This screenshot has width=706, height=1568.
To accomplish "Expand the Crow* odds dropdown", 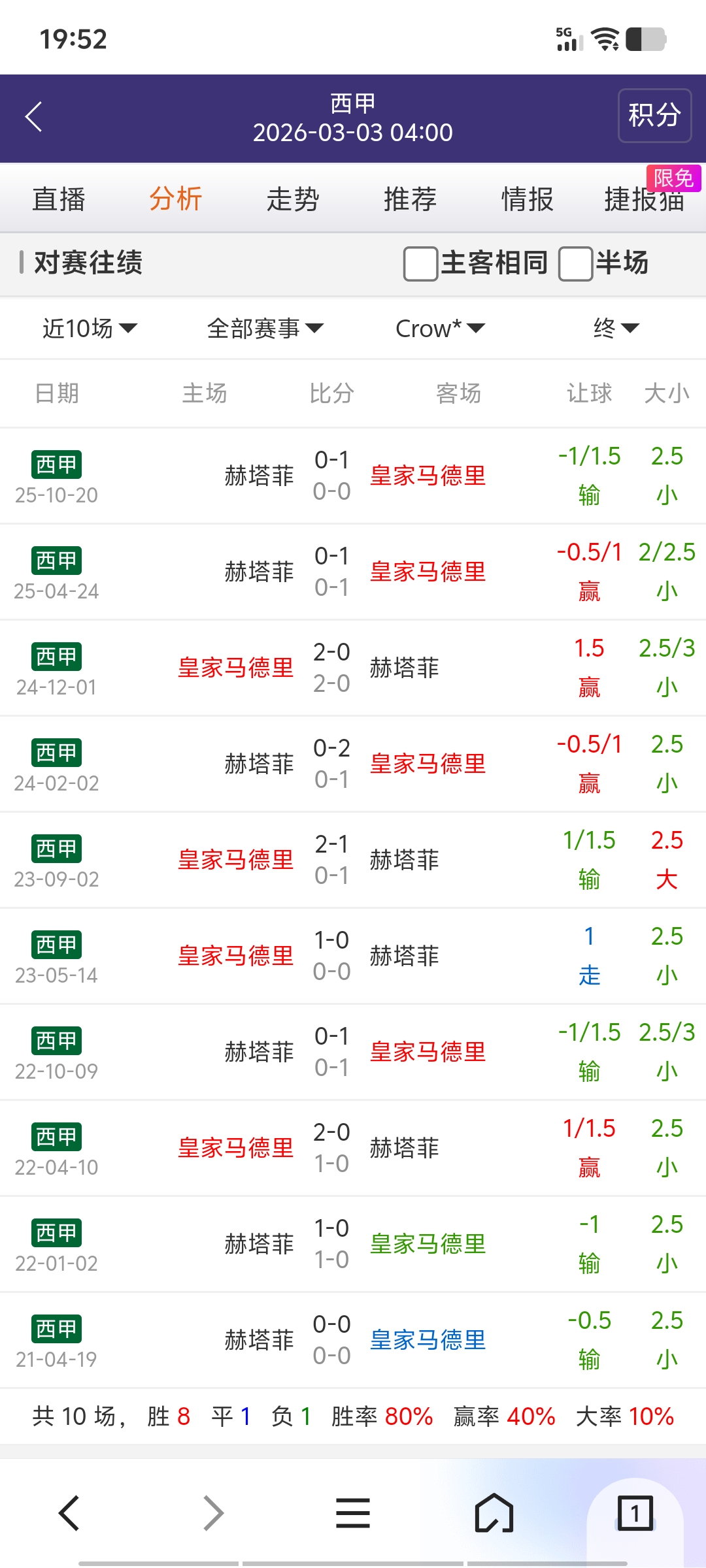I will click(x=440, y=328).
